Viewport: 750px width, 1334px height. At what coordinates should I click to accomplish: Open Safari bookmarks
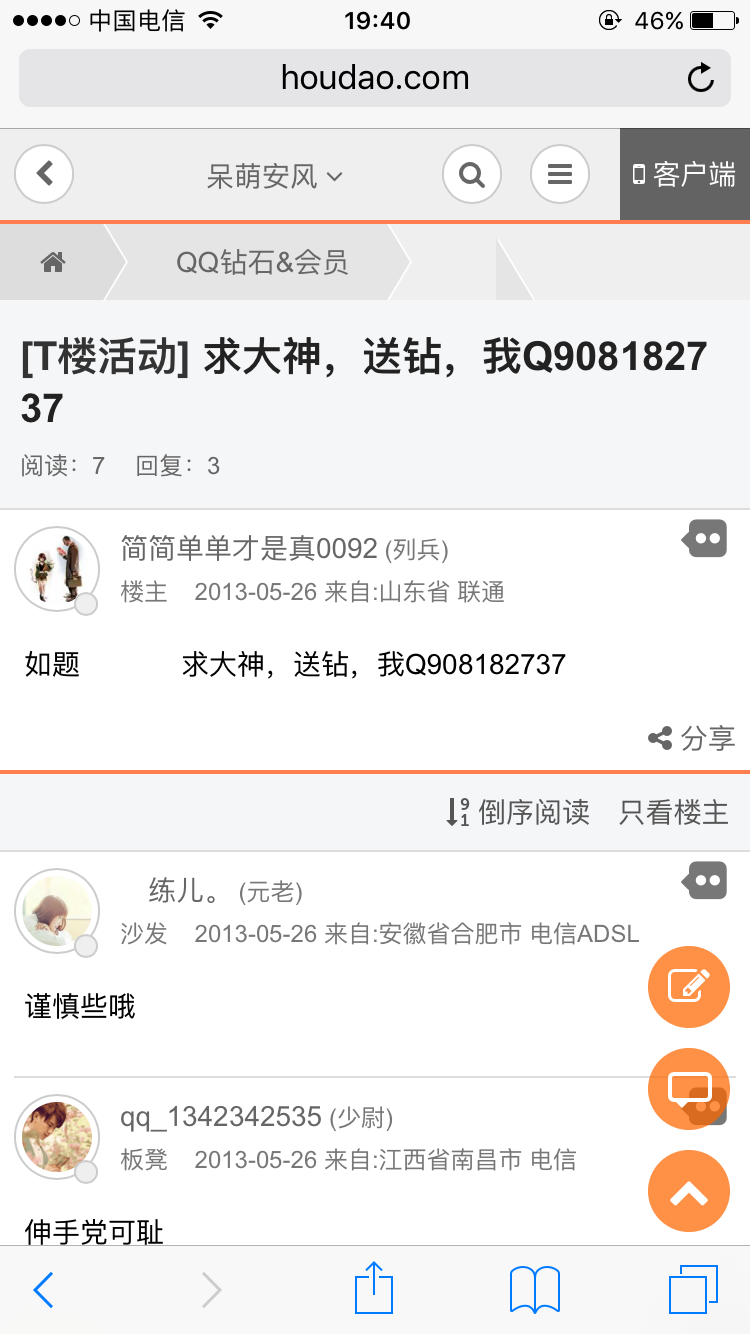point(535,1290)
